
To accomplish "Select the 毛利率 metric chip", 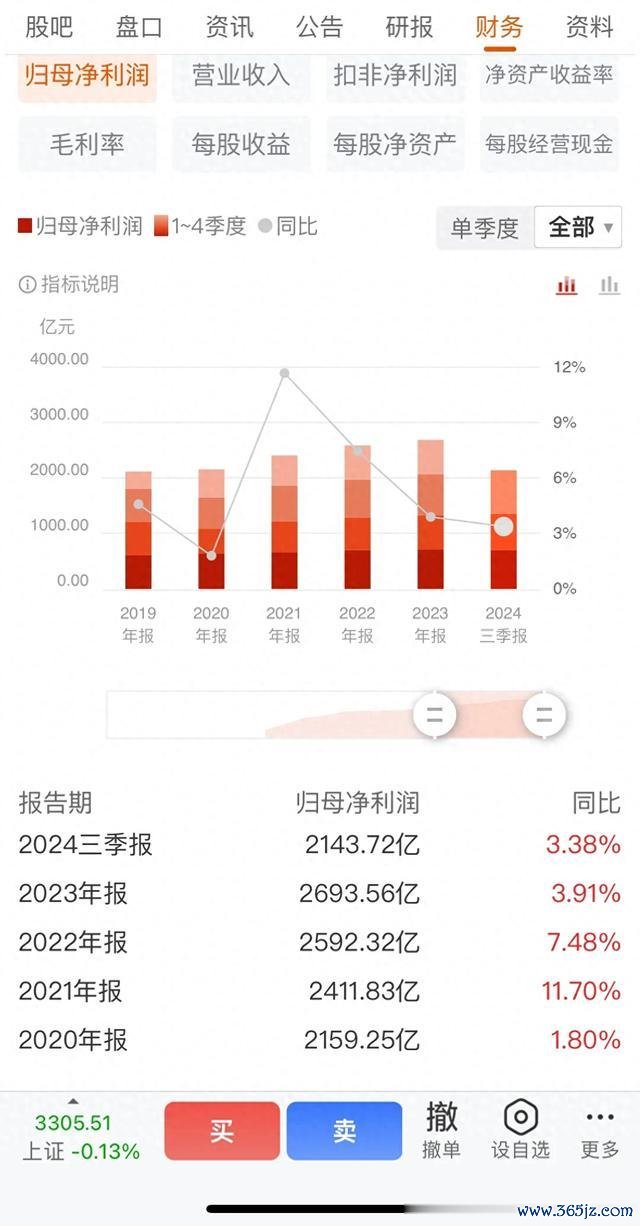I will pos(87,144).
